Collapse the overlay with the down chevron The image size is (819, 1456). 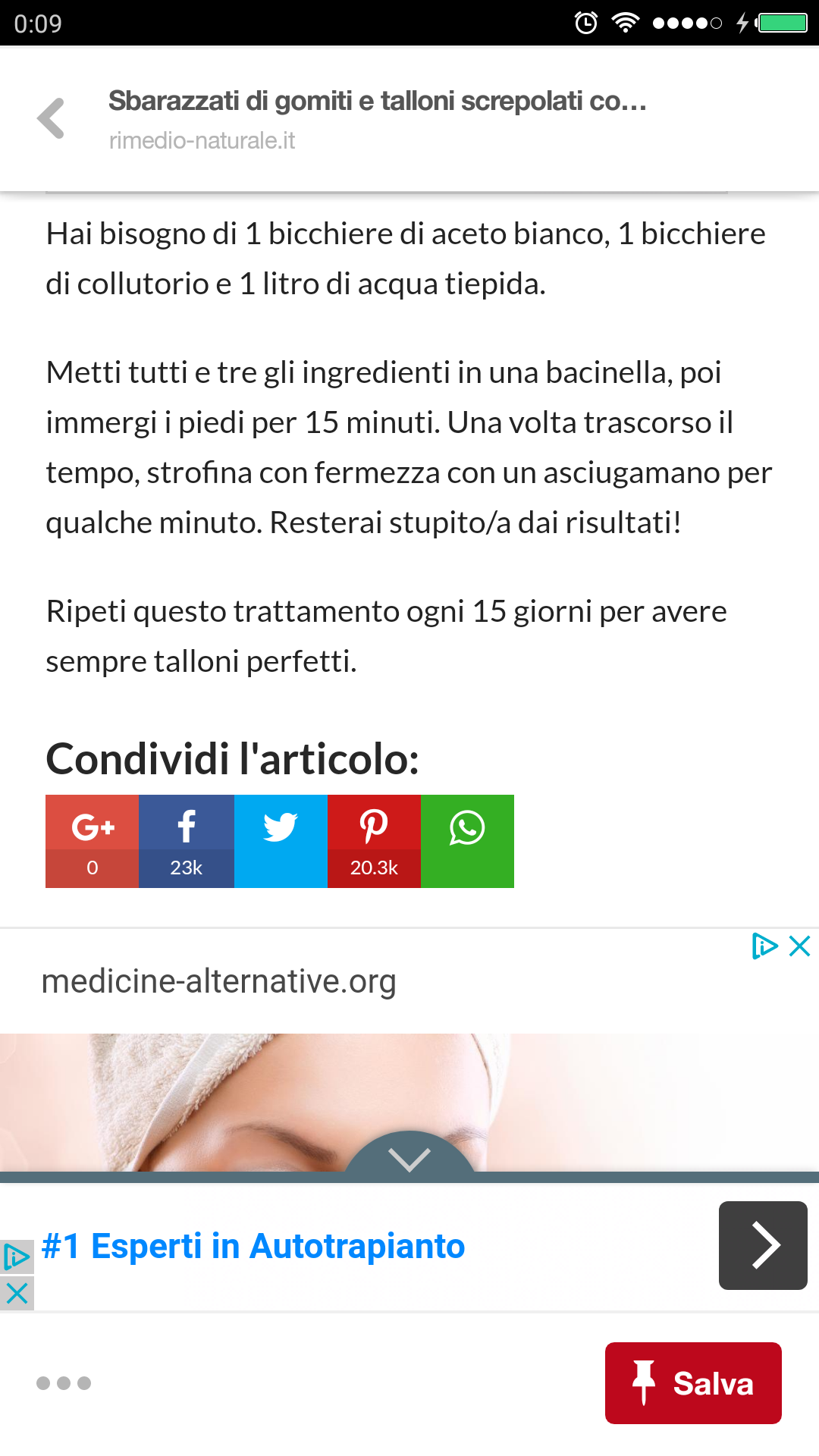(x=409, y=1157)
